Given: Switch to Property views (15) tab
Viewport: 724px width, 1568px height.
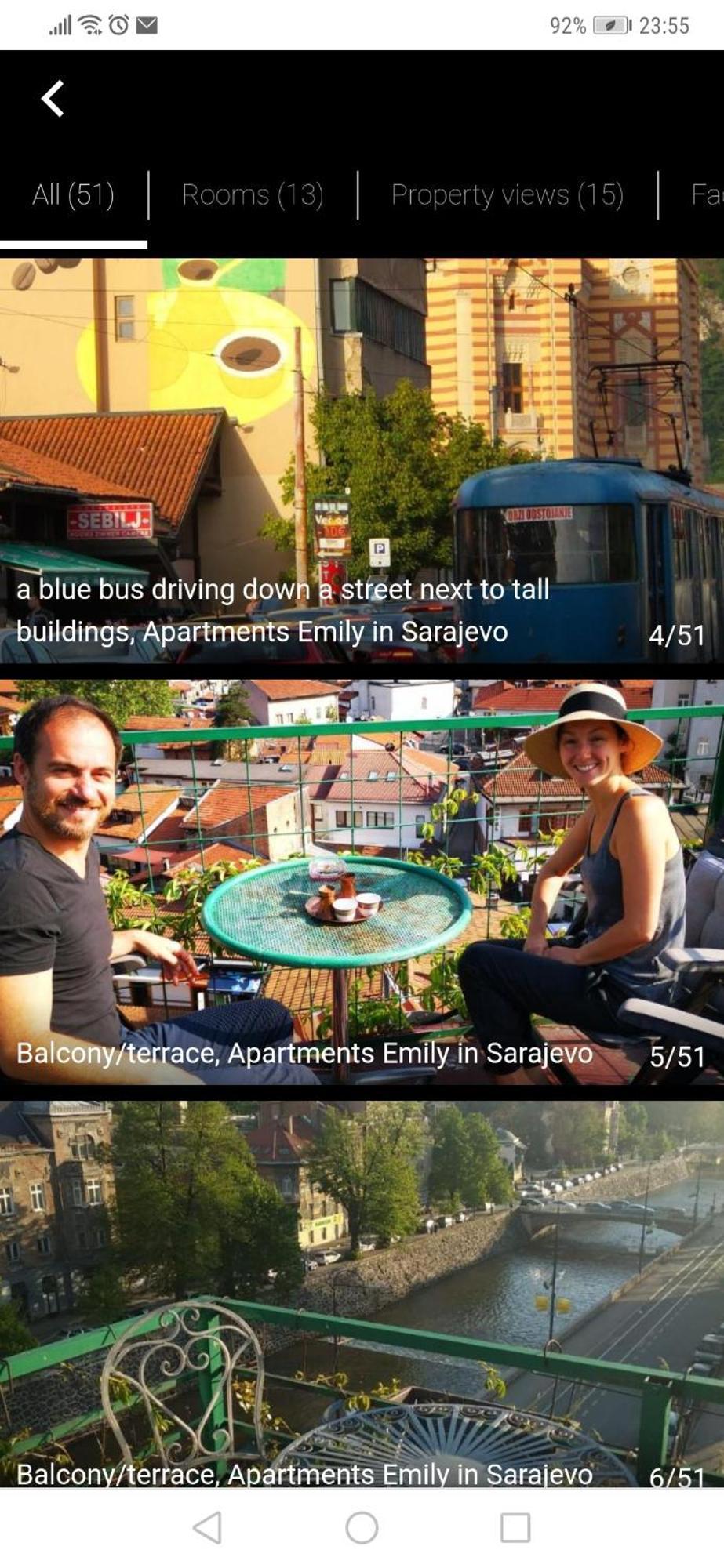Looking at the screenshot, I should point(507,194).
